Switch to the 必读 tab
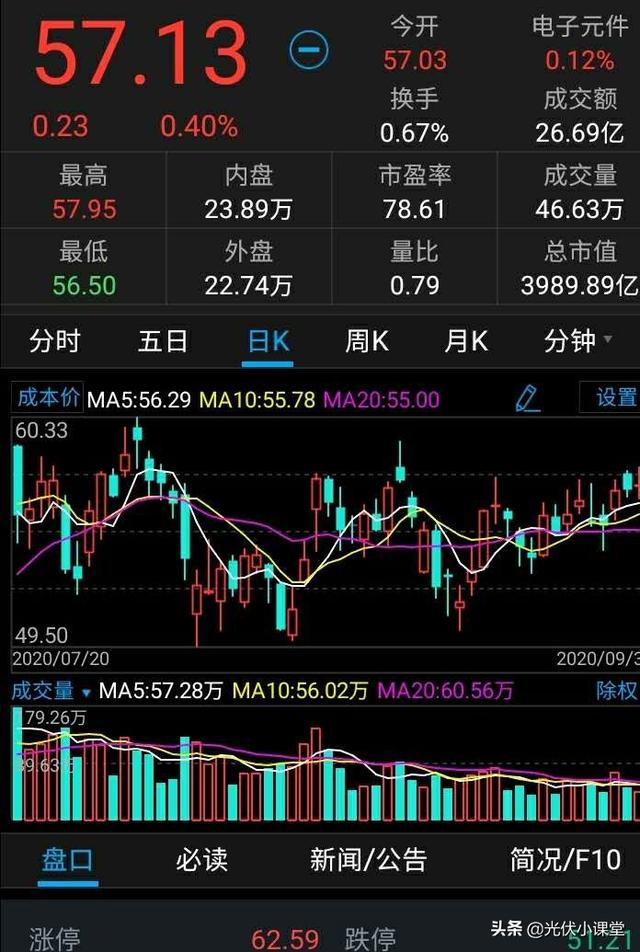The image size is (640, 952). point(202,859)
